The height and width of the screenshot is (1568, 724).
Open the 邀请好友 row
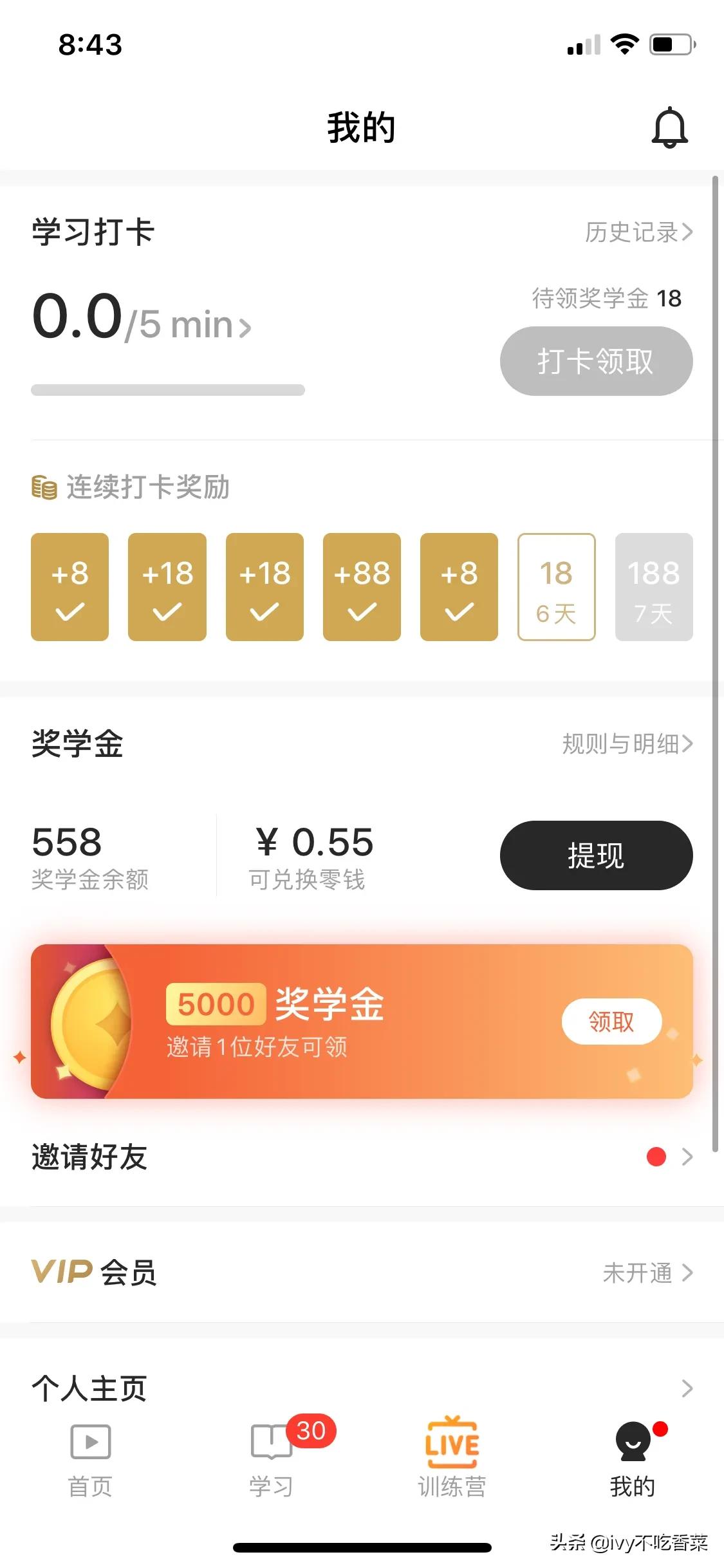coord(362,1157)
